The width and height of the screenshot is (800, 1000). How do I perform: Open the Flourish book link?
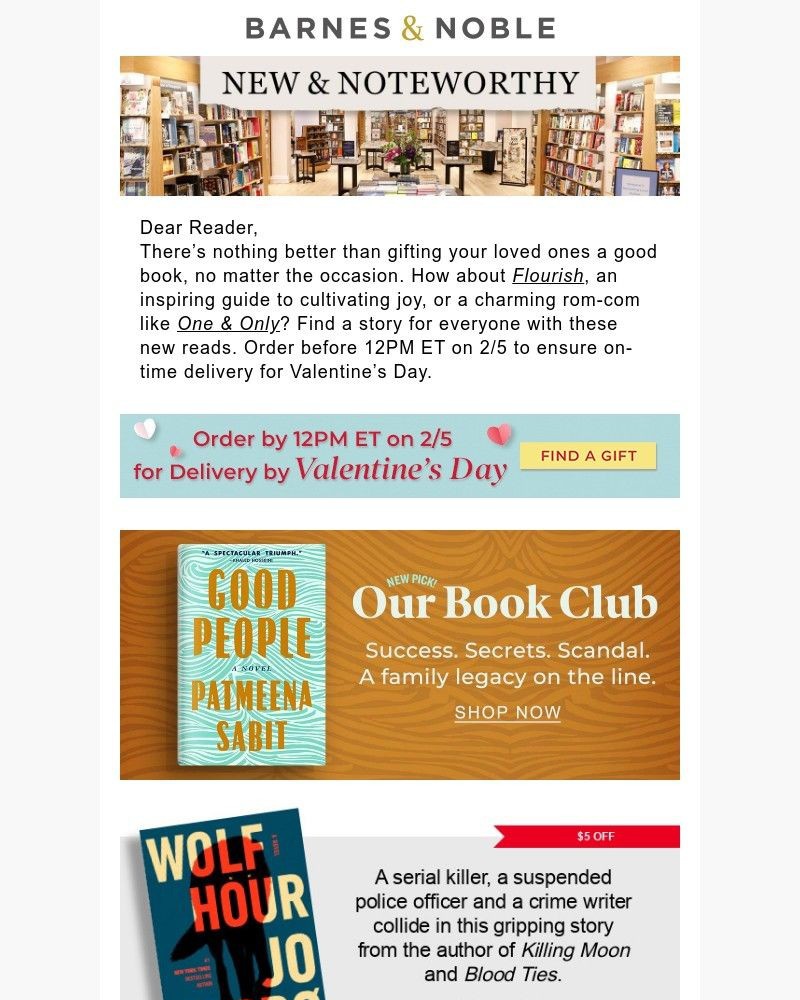[546, 274]
